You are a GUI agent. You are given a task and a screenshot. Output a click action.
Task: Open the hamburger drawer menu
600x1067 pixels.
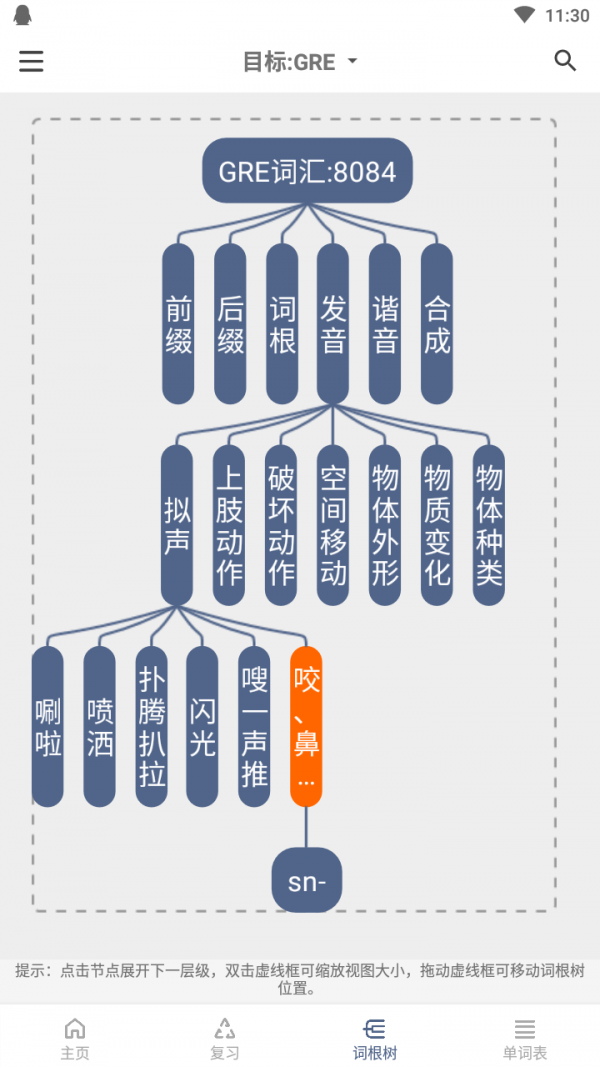pyautogui.click(x=32, y=61)
